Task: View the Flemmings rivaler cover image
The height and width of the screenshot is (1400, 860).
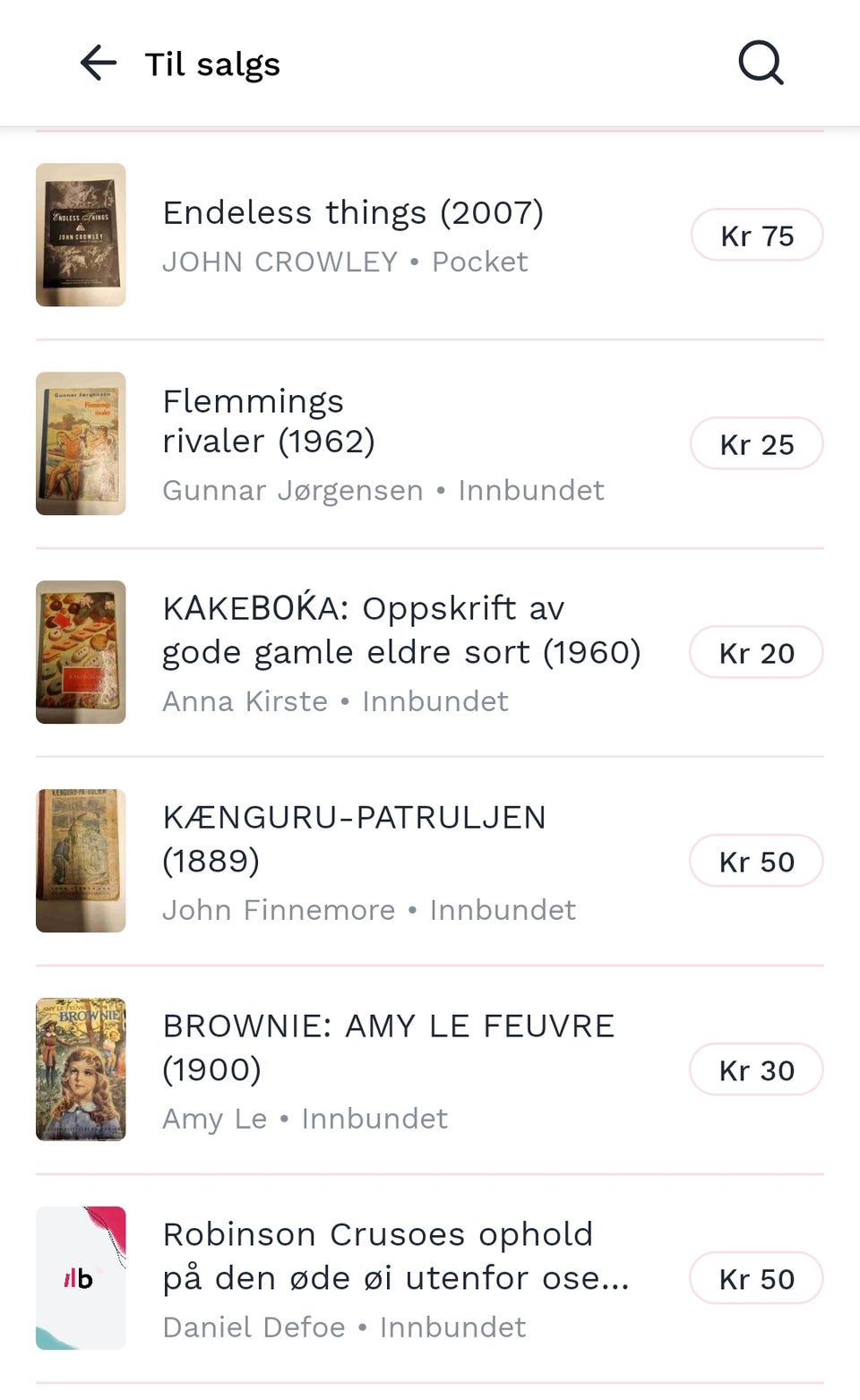Action: (81, 443)
